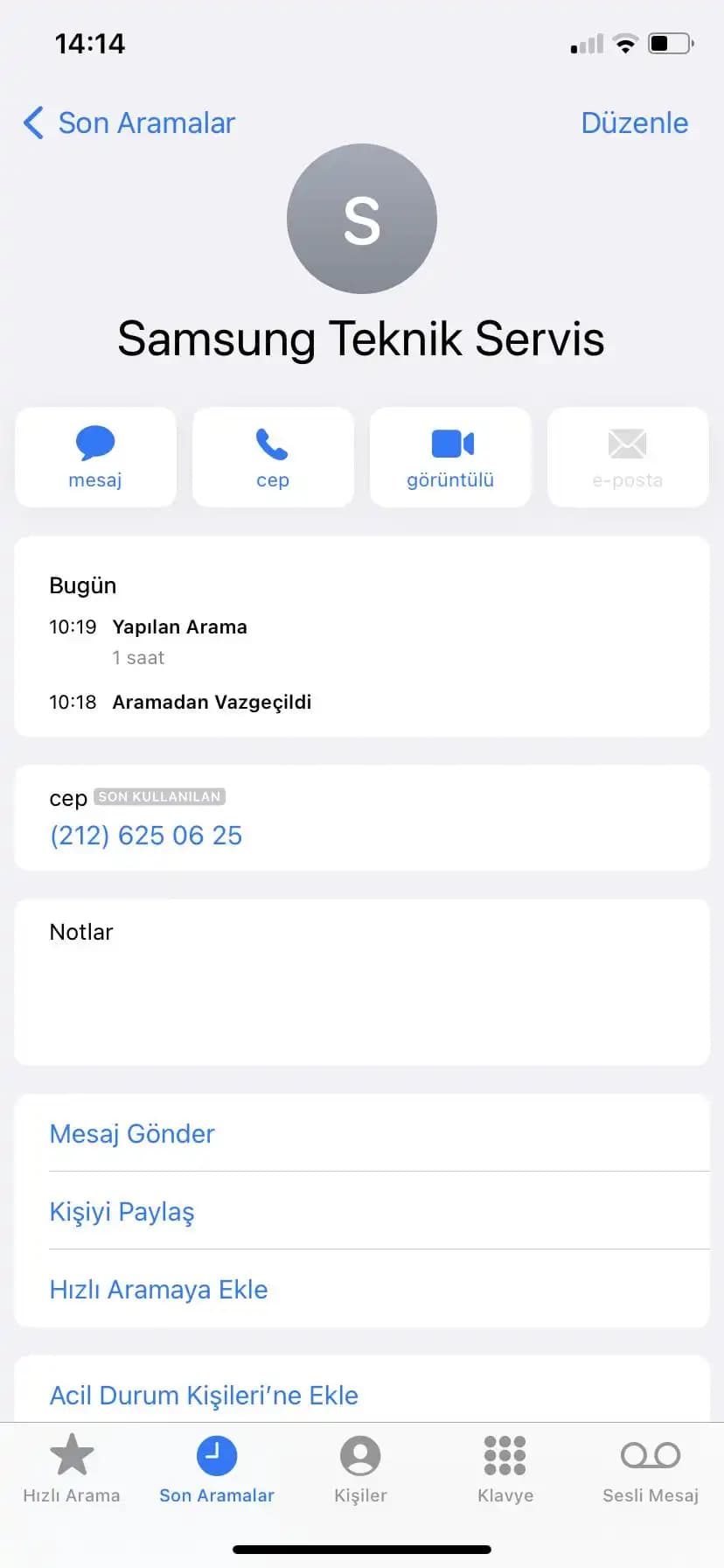Choose Kişiyi Paylaş to share contact
Viewport: 724px width, 1568px height.
pos(122,1211)
